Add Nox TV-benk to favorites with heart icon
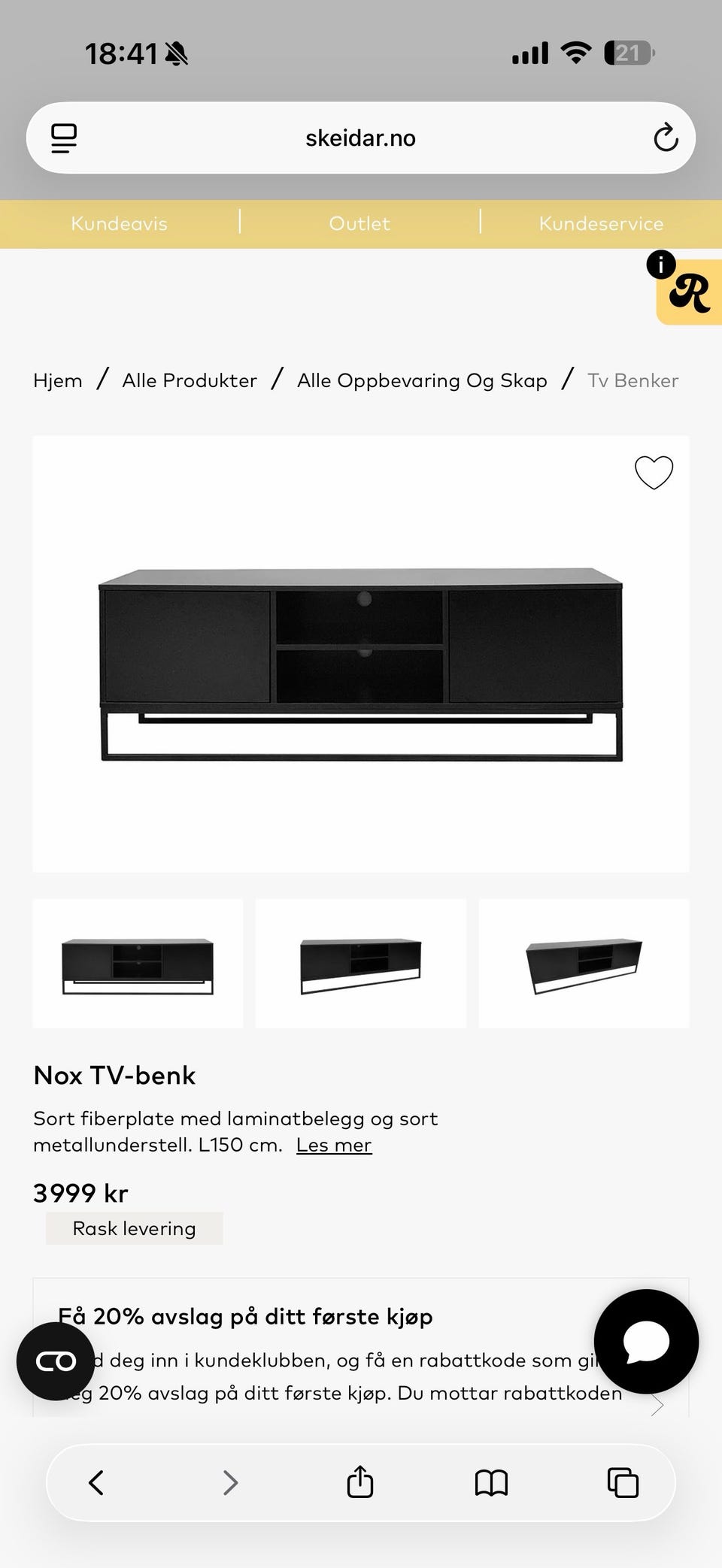 [654, 473]
